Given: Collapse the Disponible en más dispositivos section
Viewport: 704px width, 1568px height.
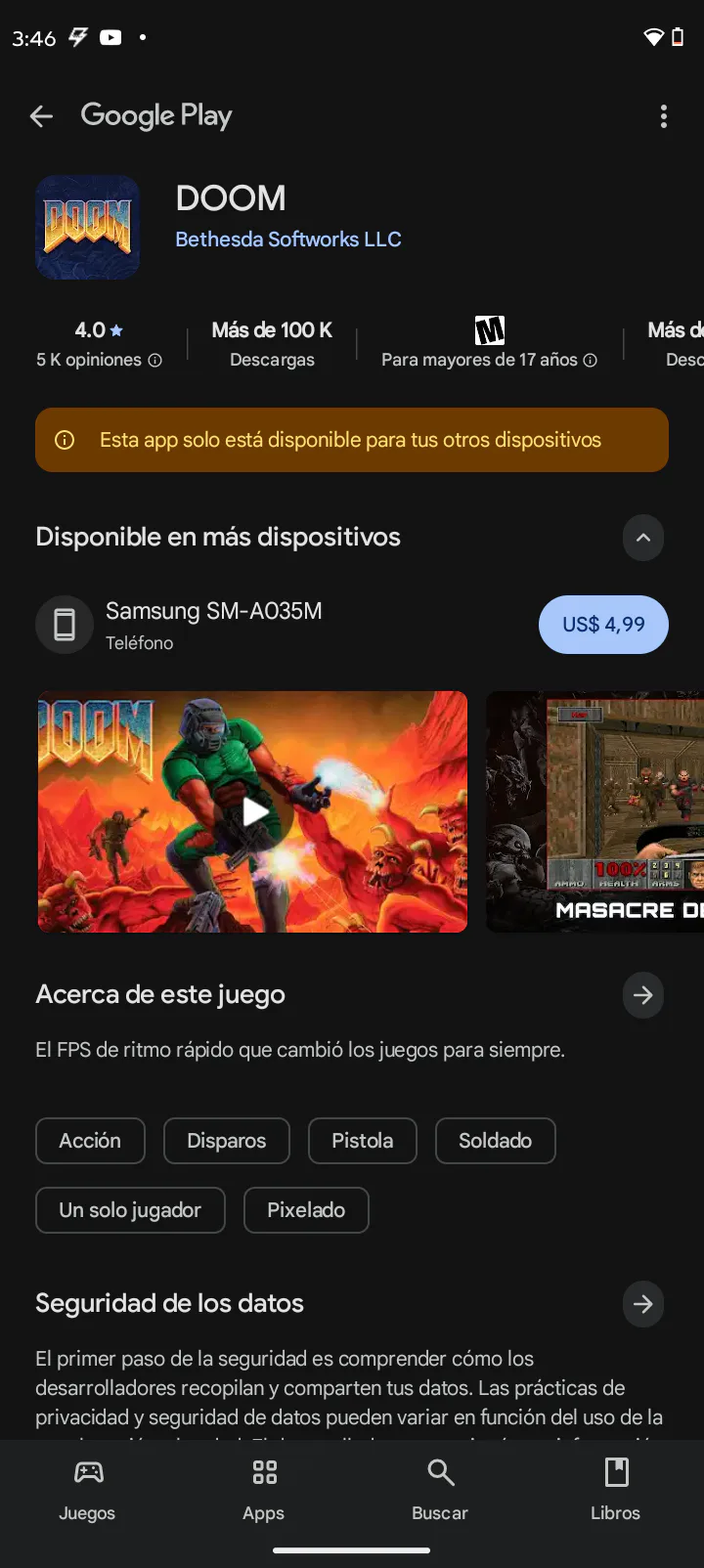Looking at the screenshot, I should tap(642, 538).
